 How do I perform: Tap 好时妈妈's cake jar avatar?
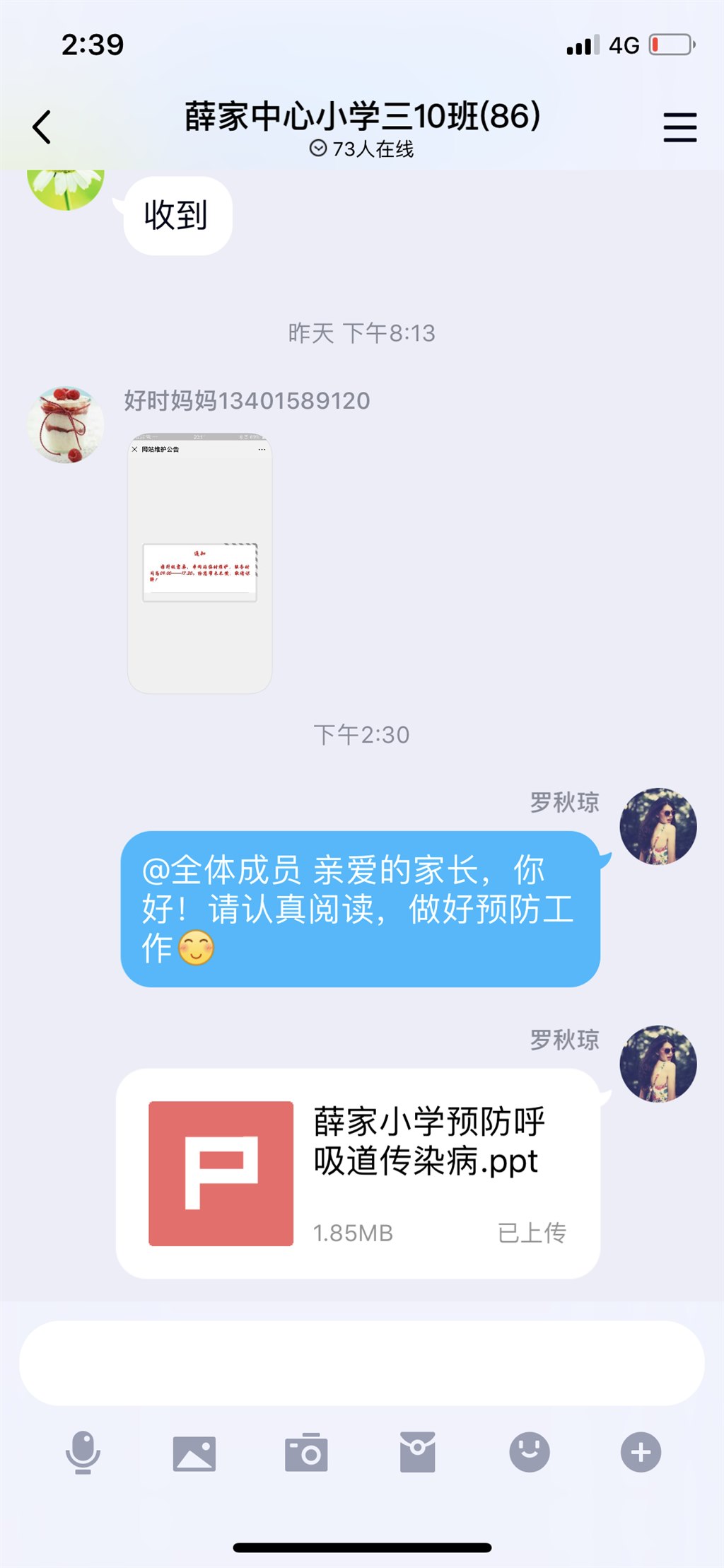coord(66,424)
